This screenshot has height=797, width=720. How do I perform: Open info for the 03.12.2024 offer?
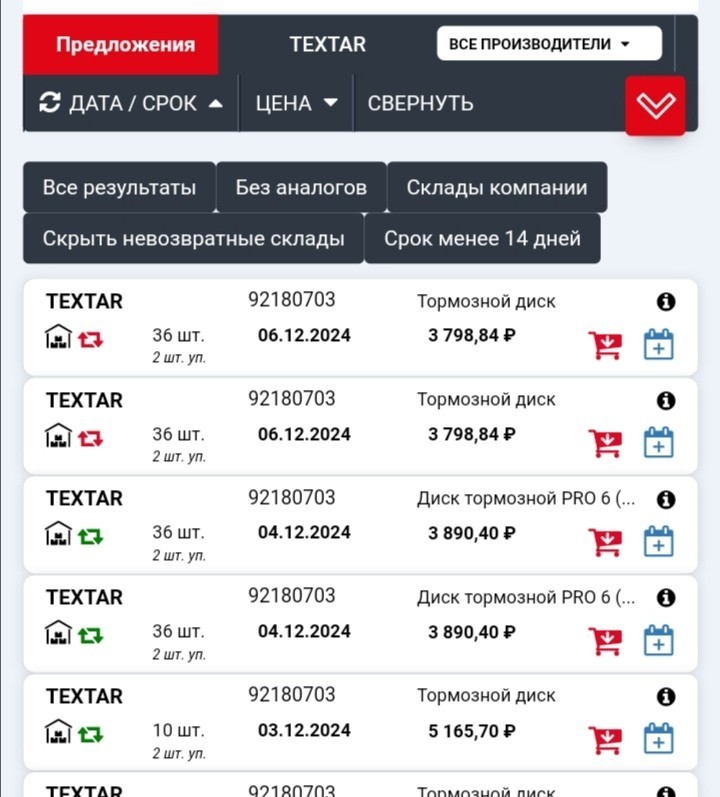pyautogui.click(x=666, y=696)
